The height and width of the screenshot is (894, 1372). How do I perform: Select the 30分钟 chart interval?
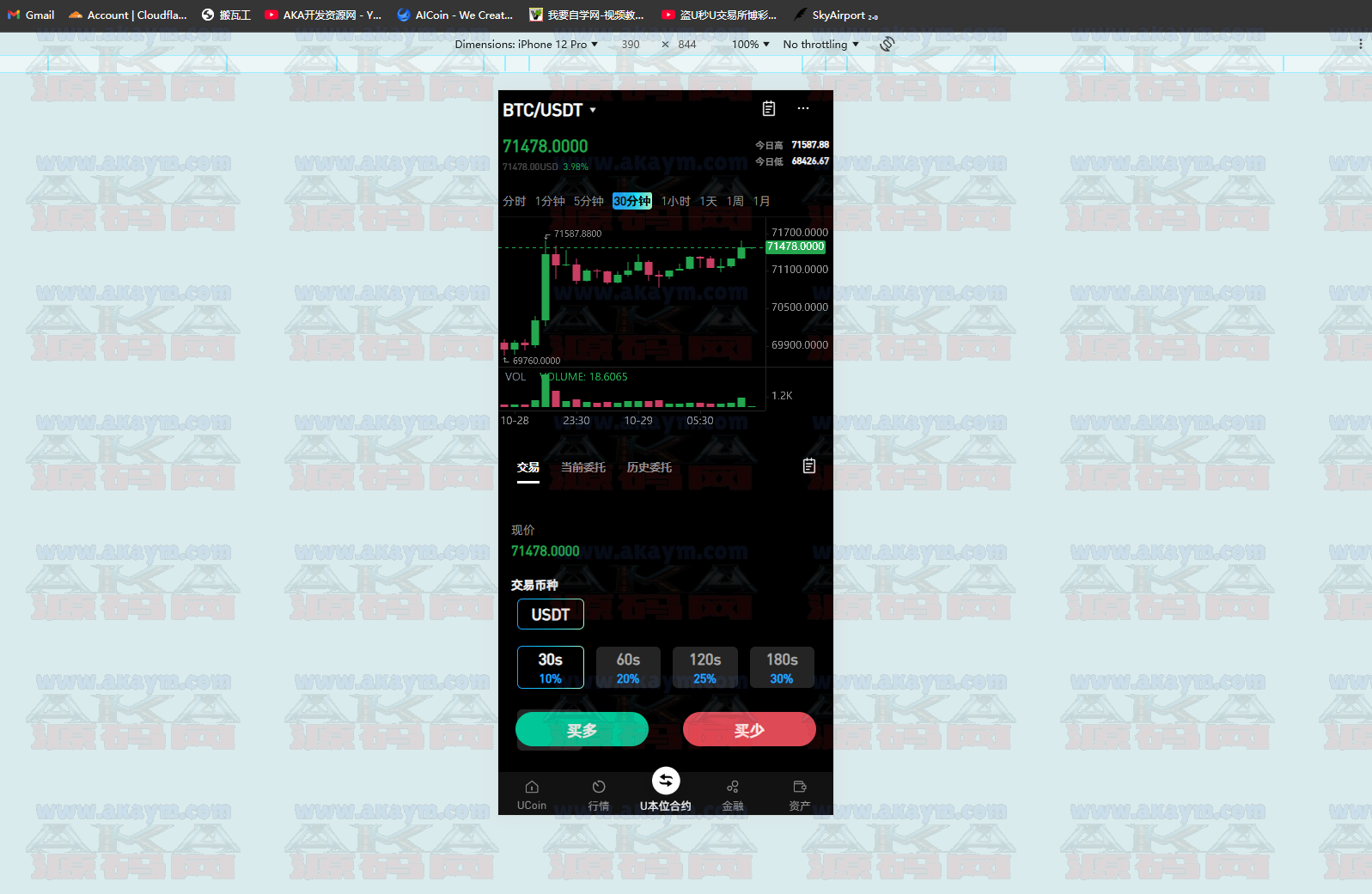(632, 201)
